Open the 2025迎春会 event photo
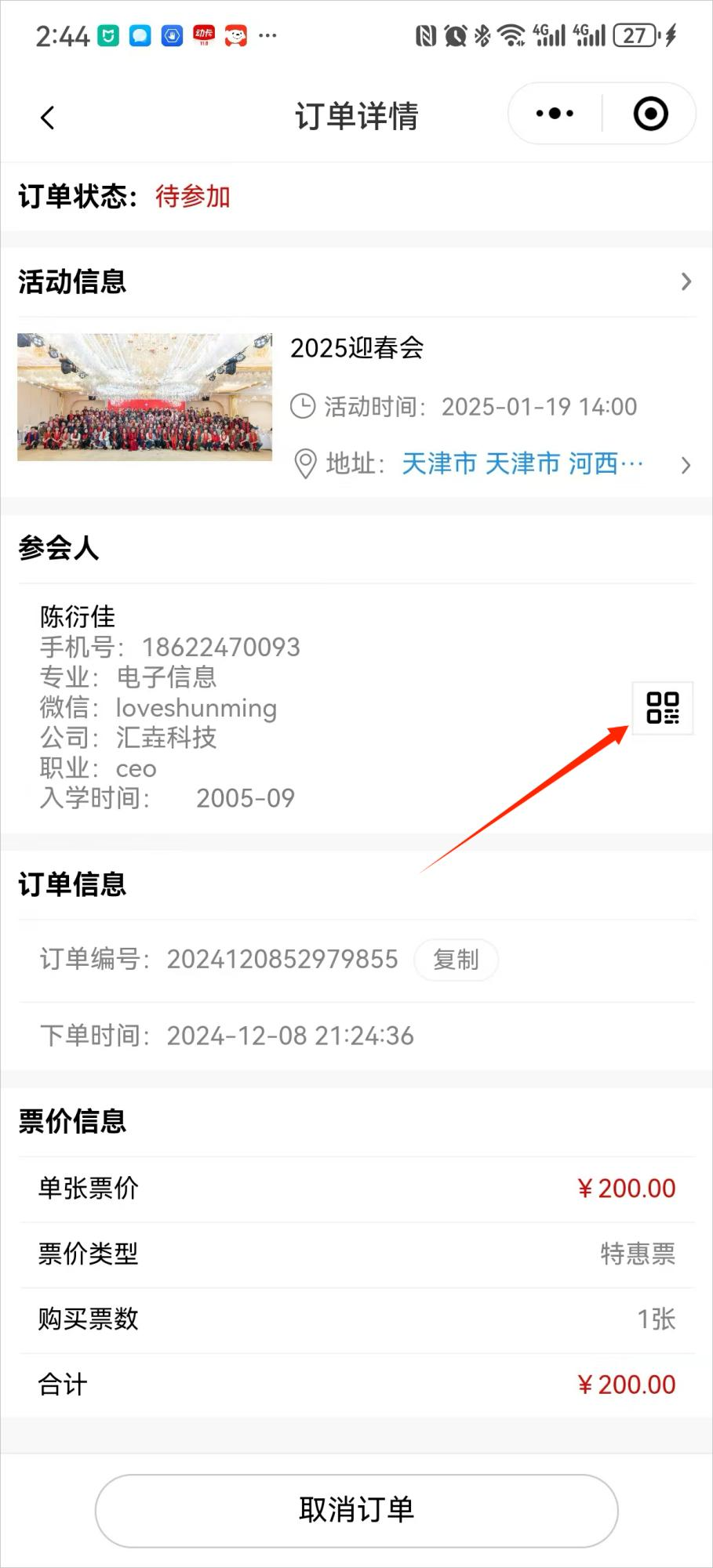This screenshot has height=1568, width=713. coord(145,397)
